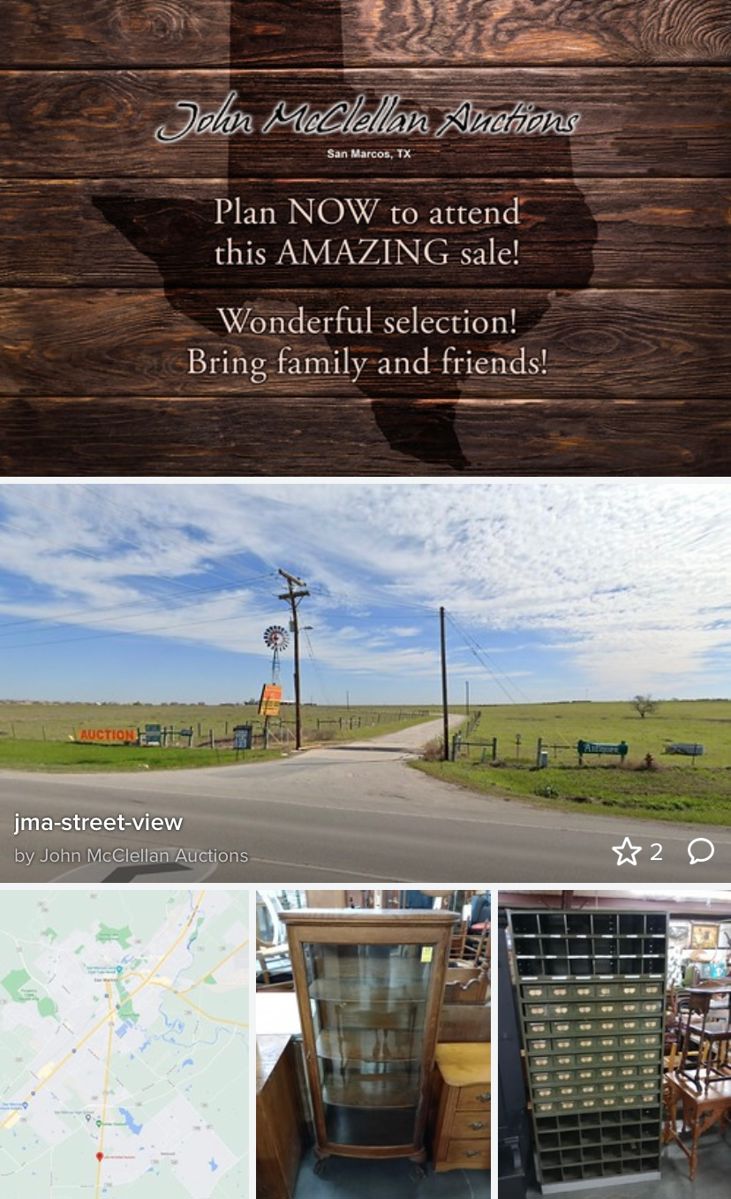The height and width of the screenshot is (1199, 731).
Task: Open comments on jma-street-view photo
Action: click(x=701, y=851)
